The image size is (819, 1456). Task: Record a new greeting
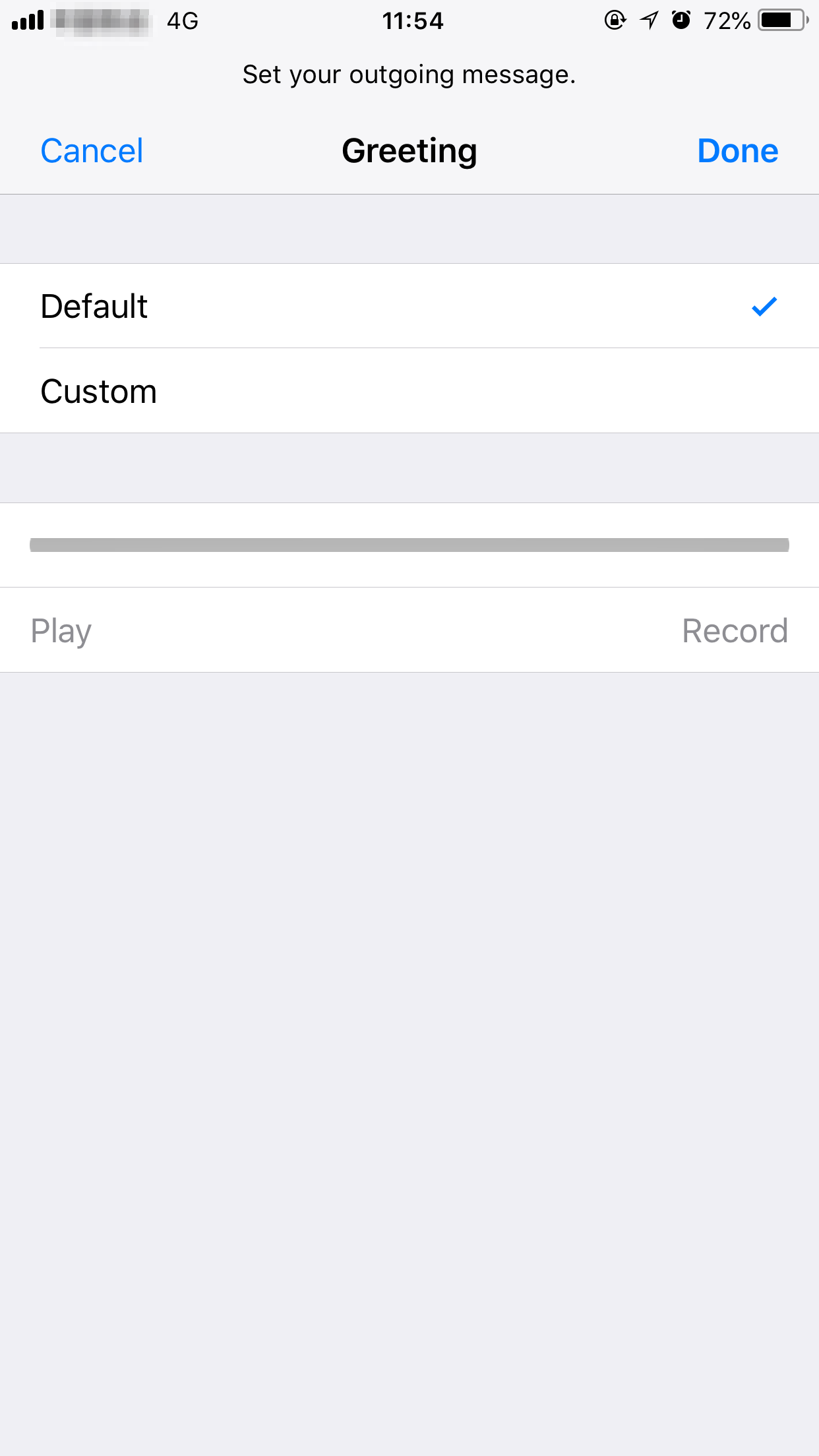pos(735,631)
